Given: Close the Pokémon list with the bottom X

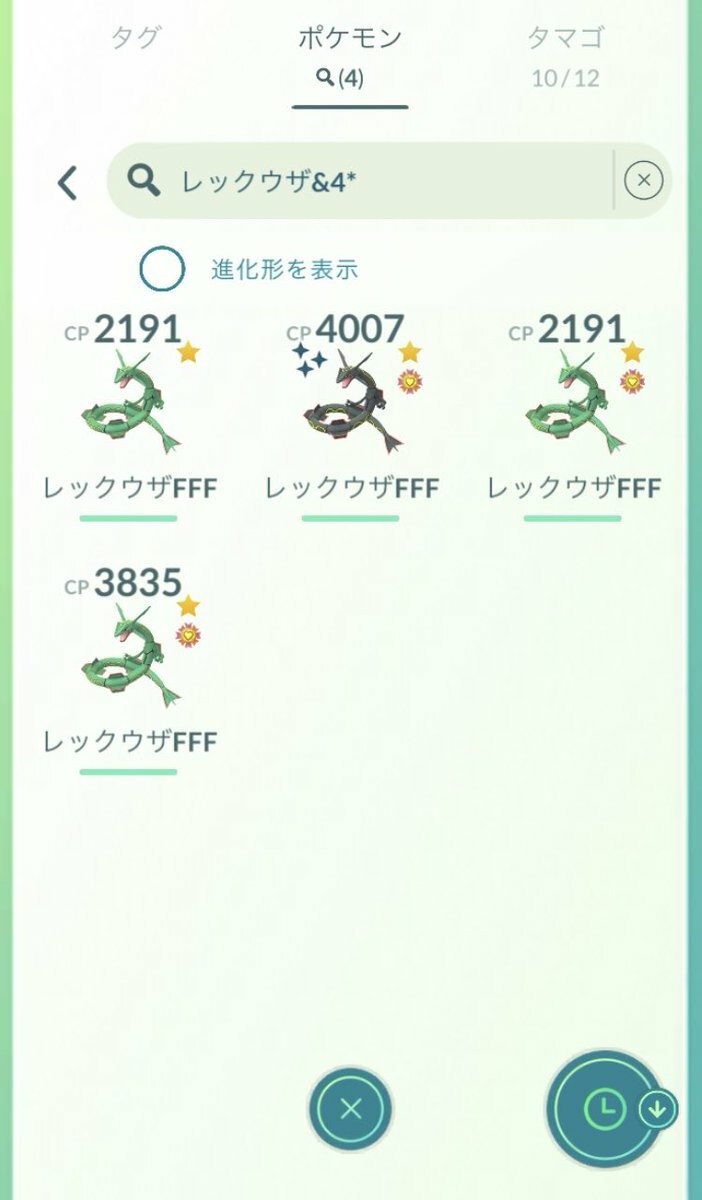Looking at the screenshot, I should point(350,1108).
